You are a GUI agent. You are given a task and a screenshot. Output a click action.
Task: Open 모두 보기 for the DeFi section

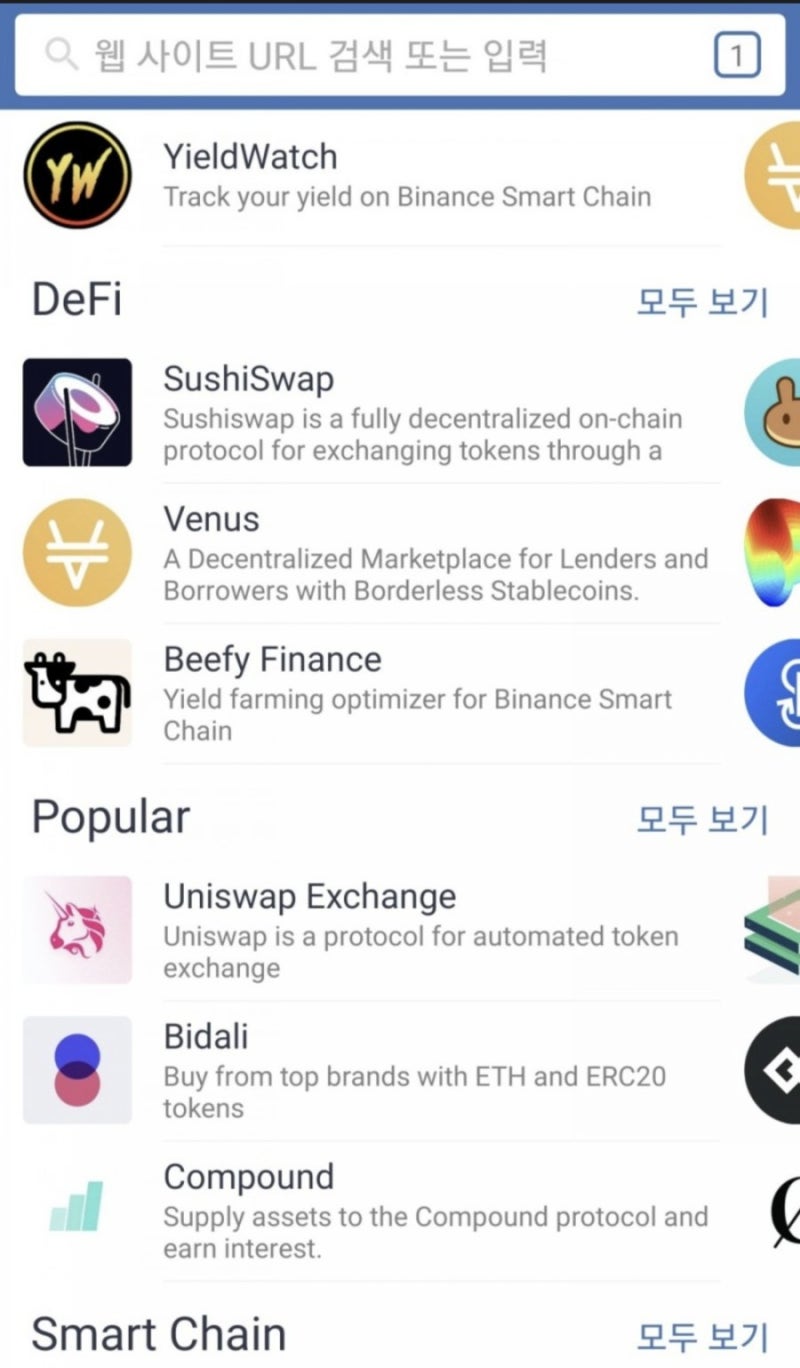pos(702,303)
